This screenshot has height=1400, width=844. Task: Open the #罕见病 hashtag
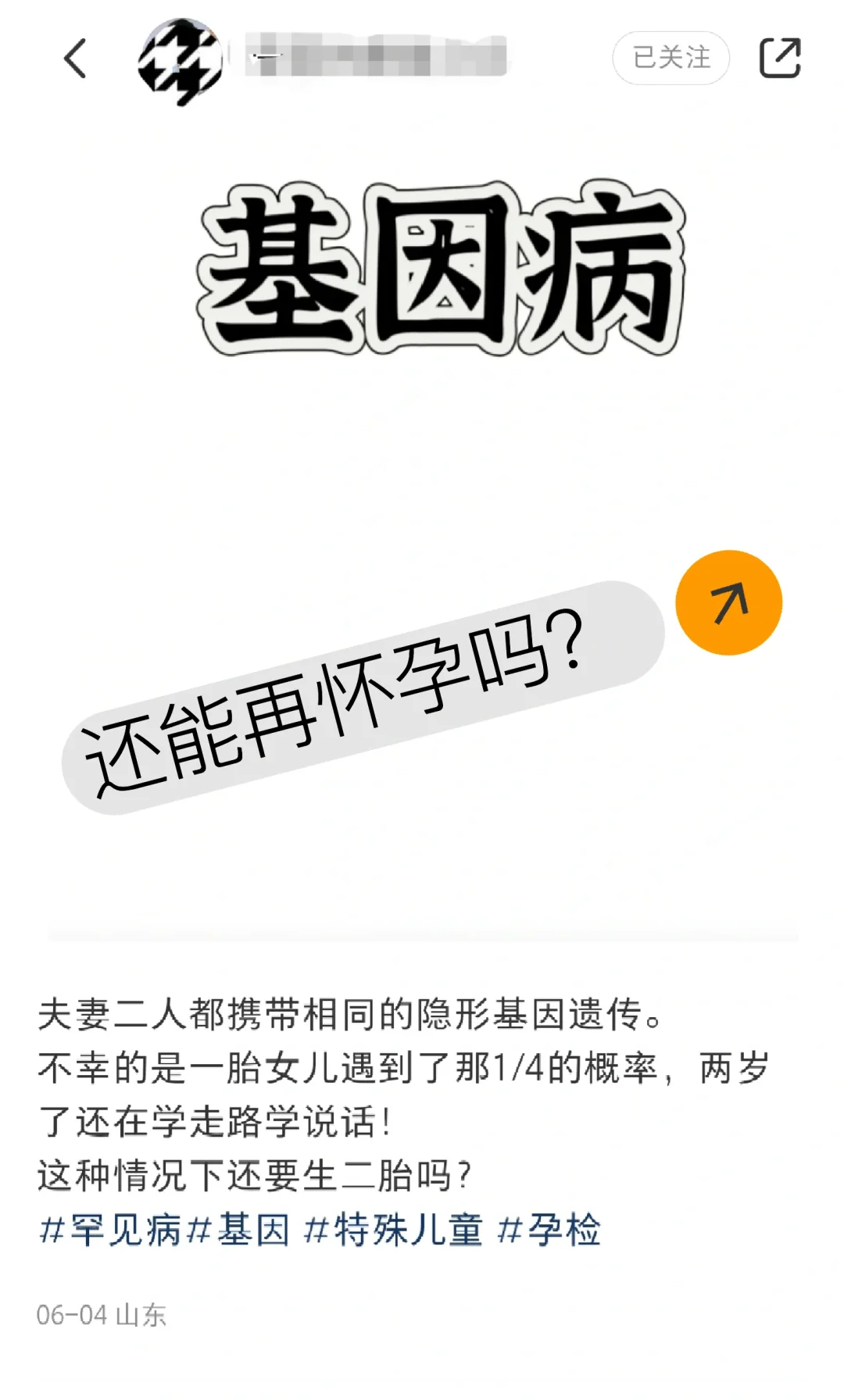tap(110, 1230)
